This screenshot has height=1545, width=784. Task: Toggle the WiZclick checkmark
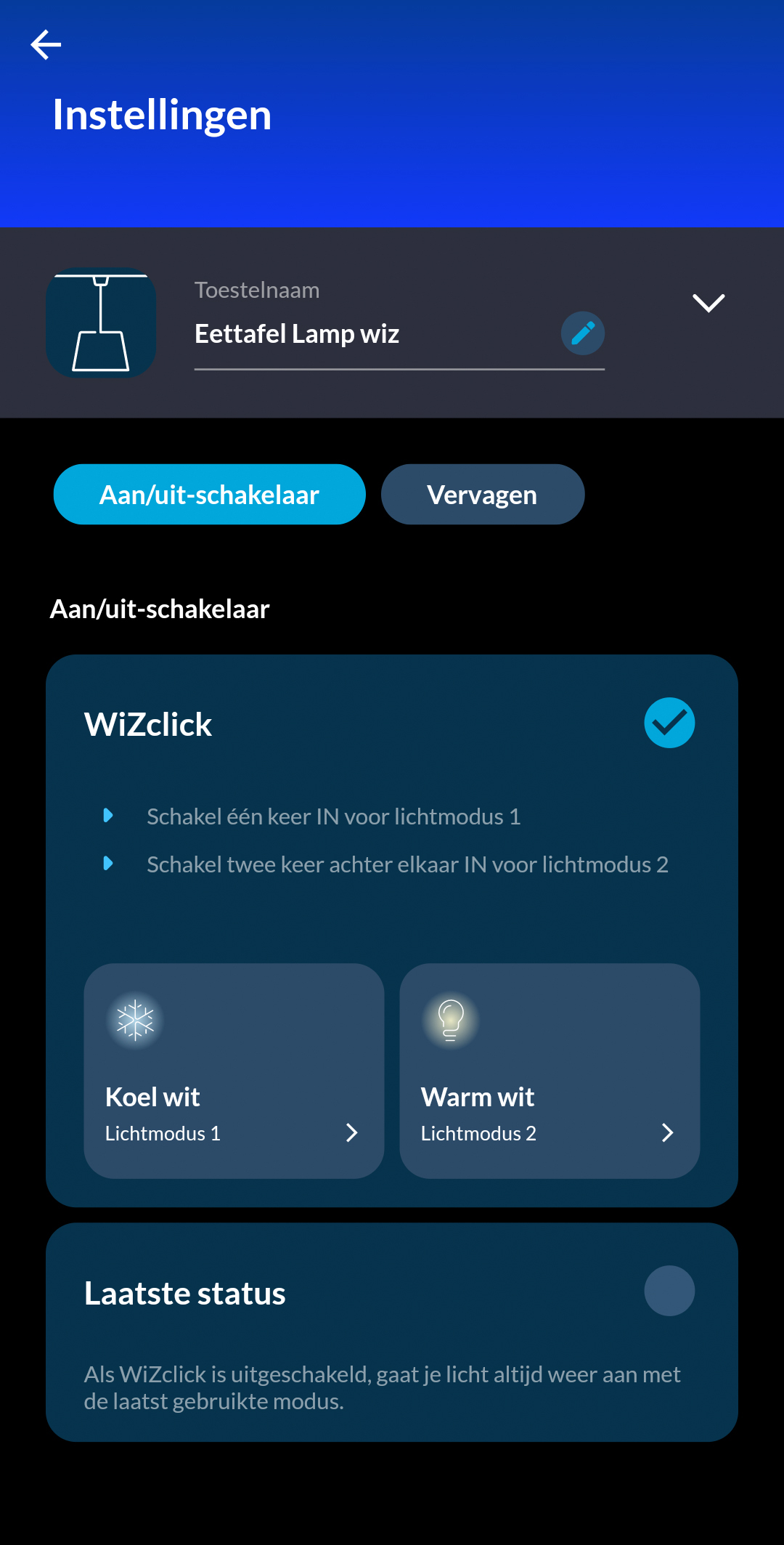click(x=669, y=723)
